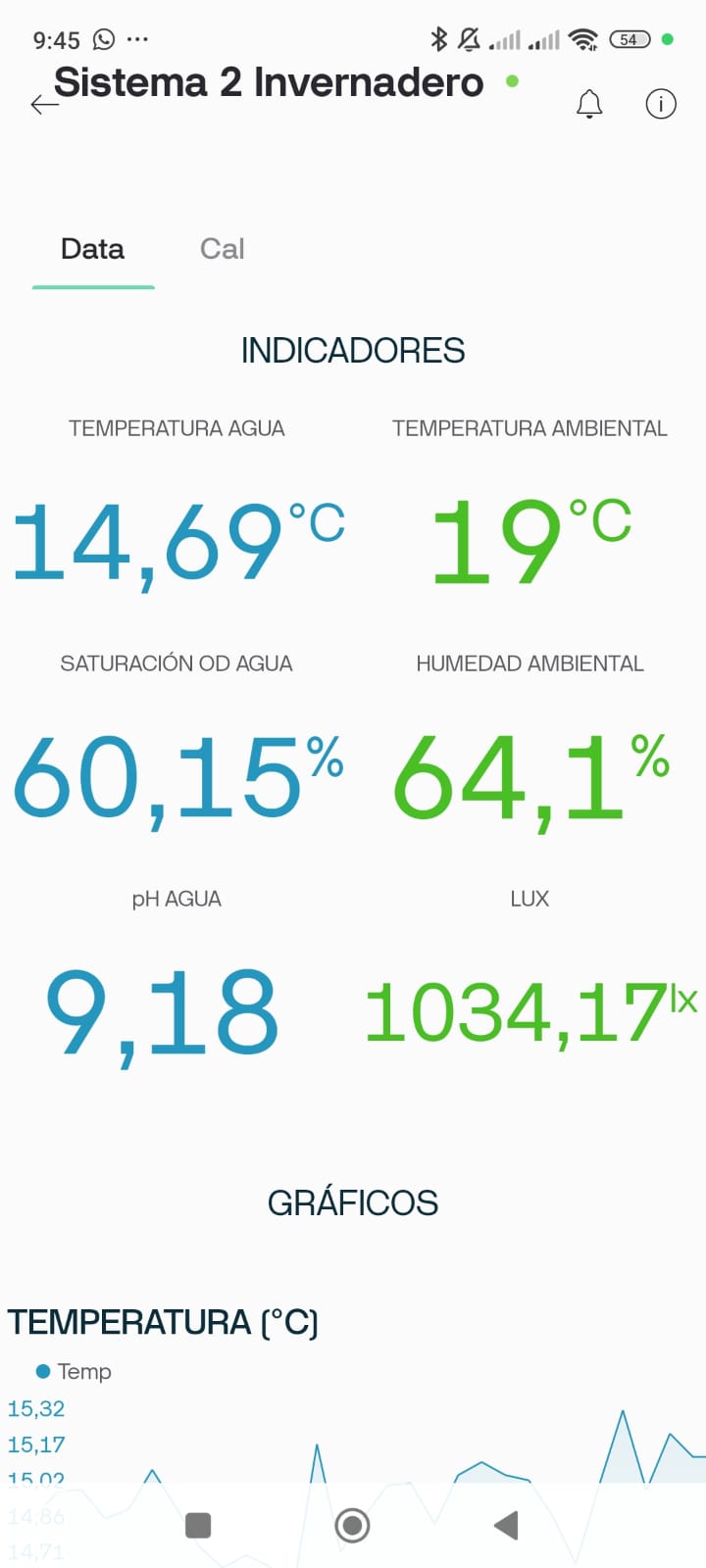Open the info icon
Image resolution: width=706 pixels, height=1568 pixels.
661,104
